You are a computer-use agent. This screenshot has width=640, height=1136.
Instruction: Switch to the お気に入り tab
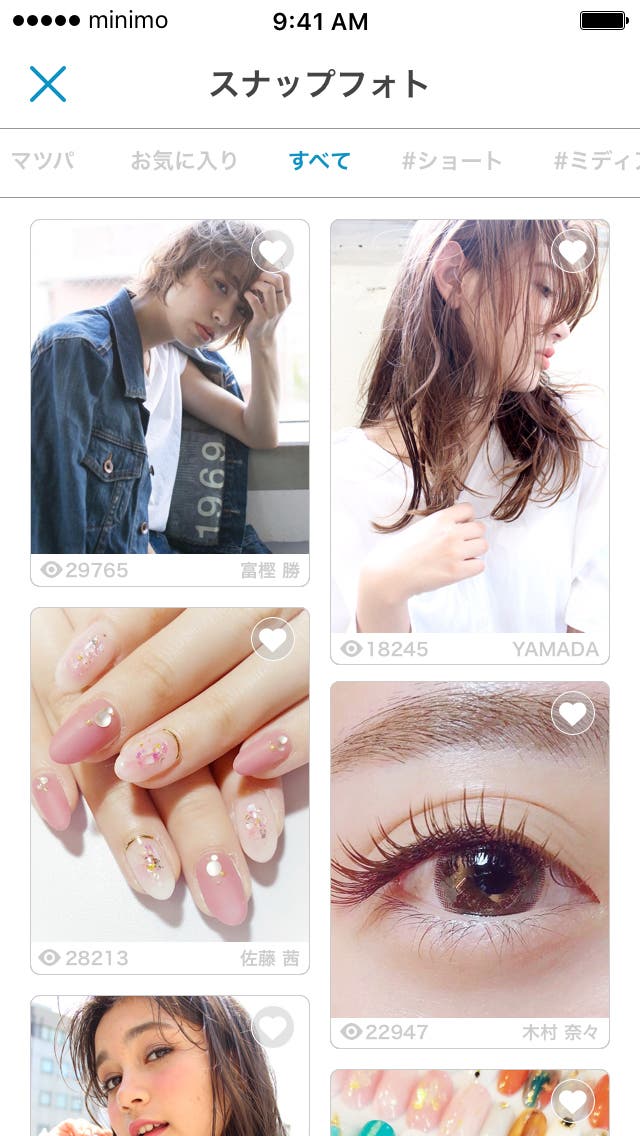[x=184, y=160]
